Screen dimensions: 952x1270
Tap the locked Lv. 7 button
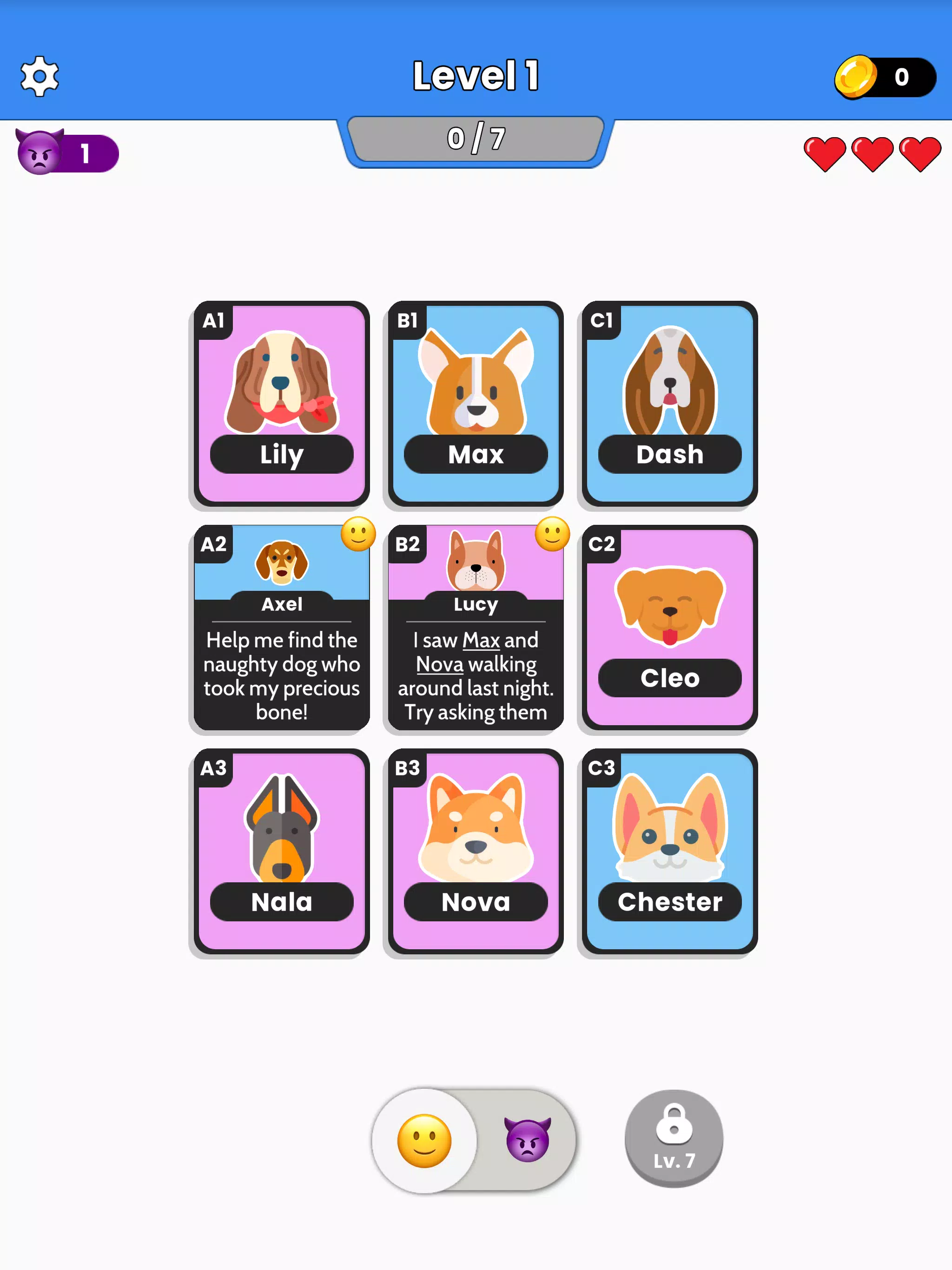[674, 1138]
